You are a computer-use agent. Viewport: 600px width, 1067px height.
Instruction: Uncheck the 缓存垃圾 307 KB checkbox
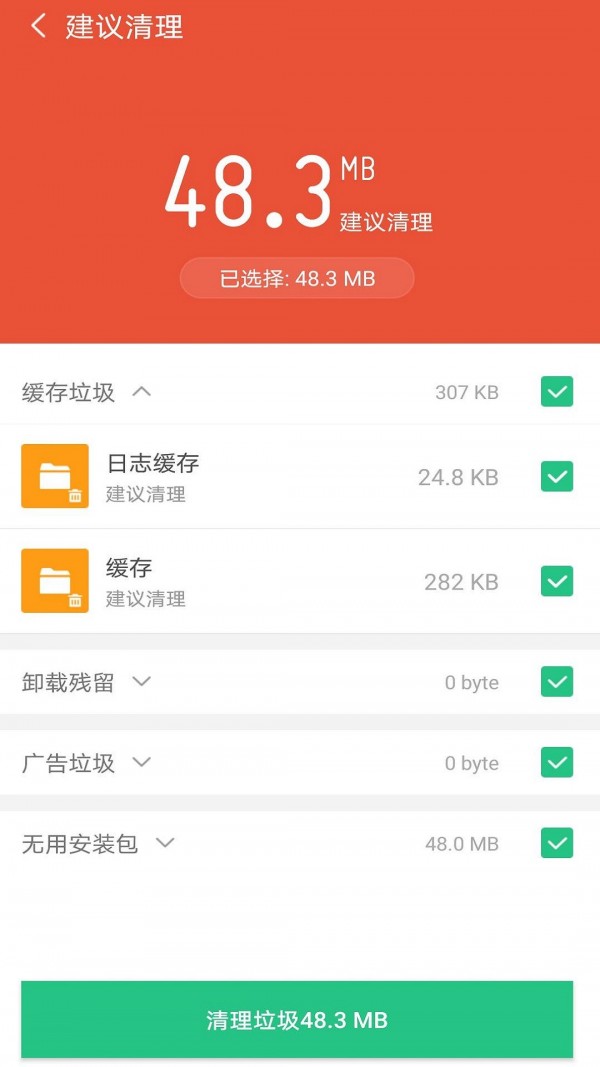(557, 392)
